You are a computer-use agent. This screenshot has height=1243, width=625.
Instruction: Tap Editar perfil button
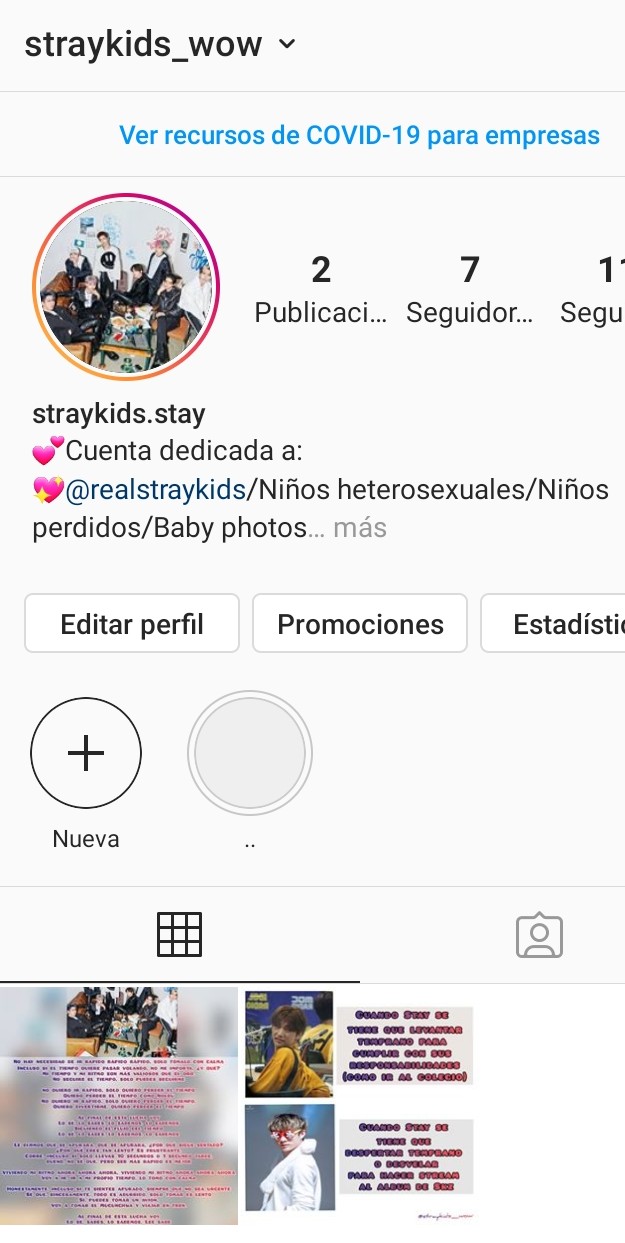tap(132, 624)
